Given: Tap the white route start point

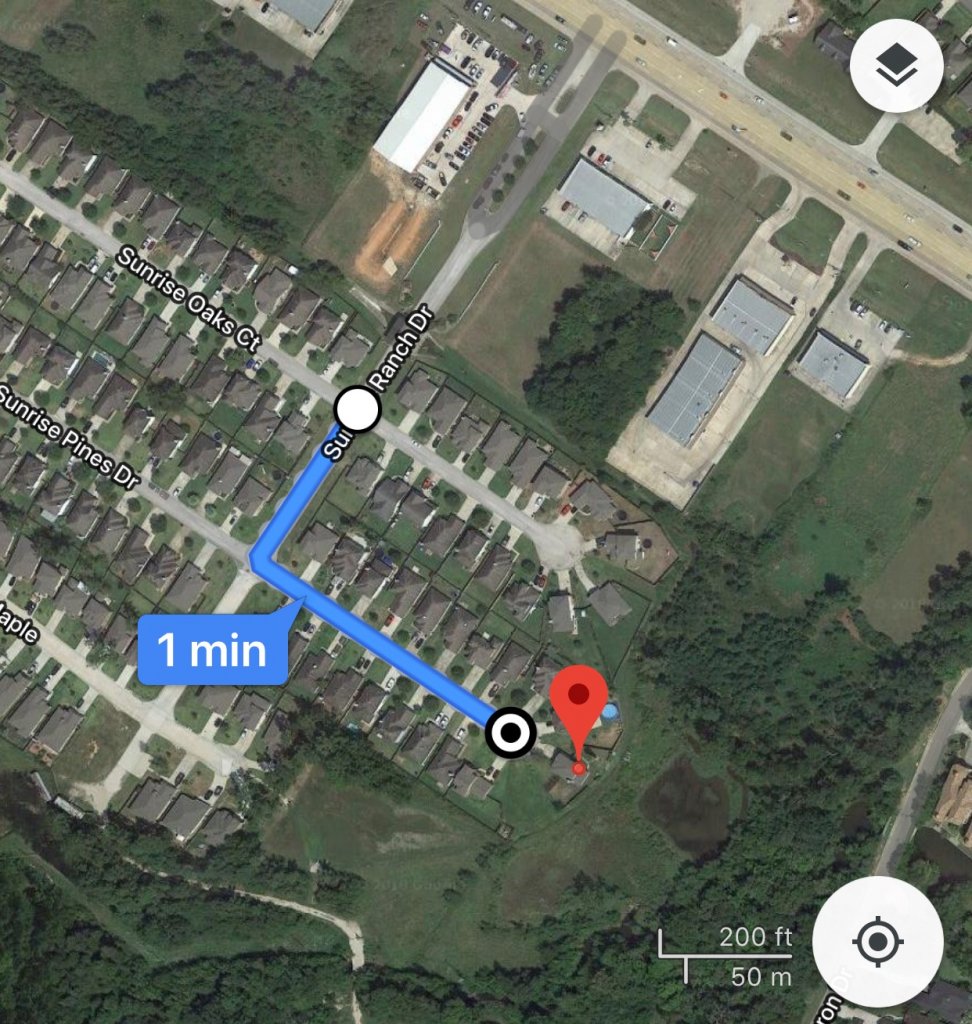Looking at the screenshot, I should [x=357, y=409].
